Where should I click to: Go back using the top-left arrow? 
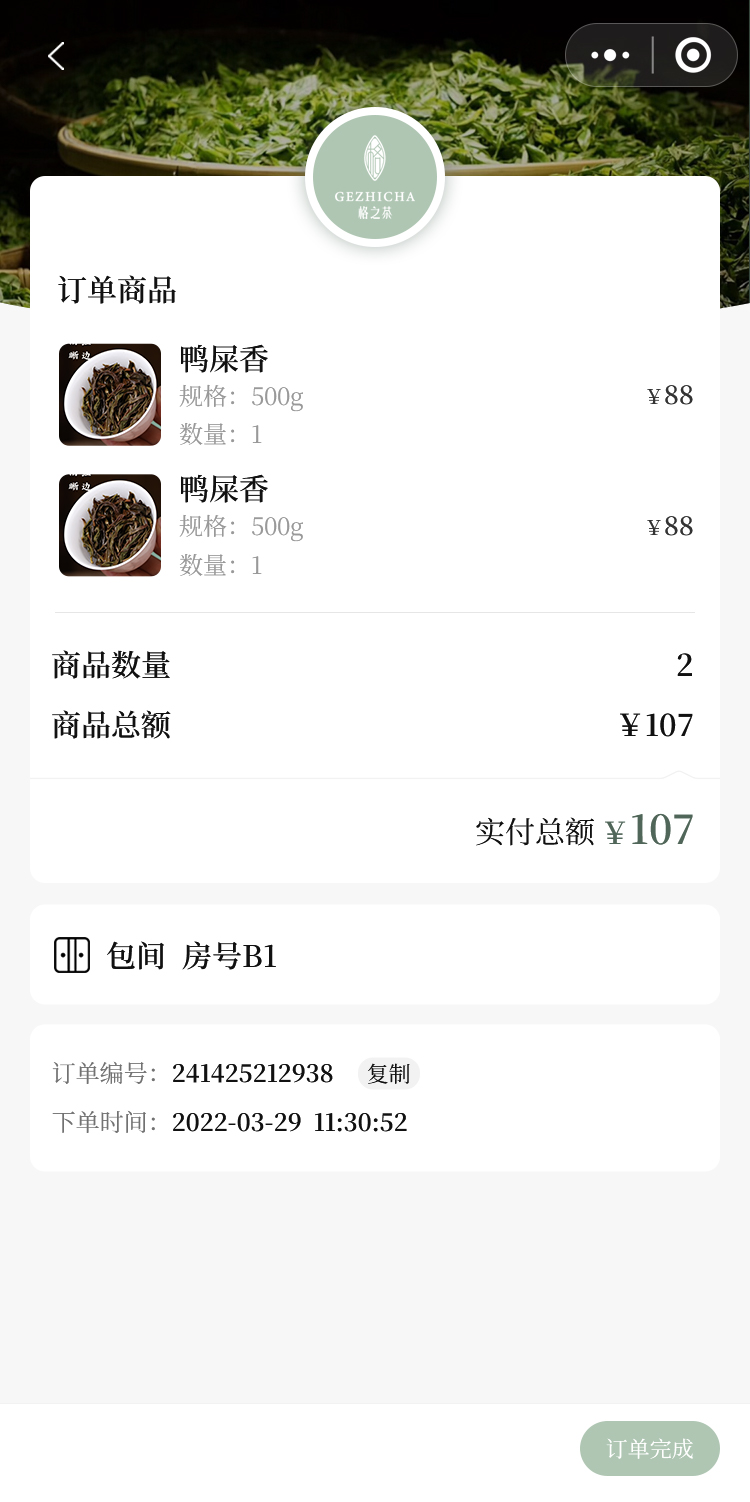[x=56, y=56]
